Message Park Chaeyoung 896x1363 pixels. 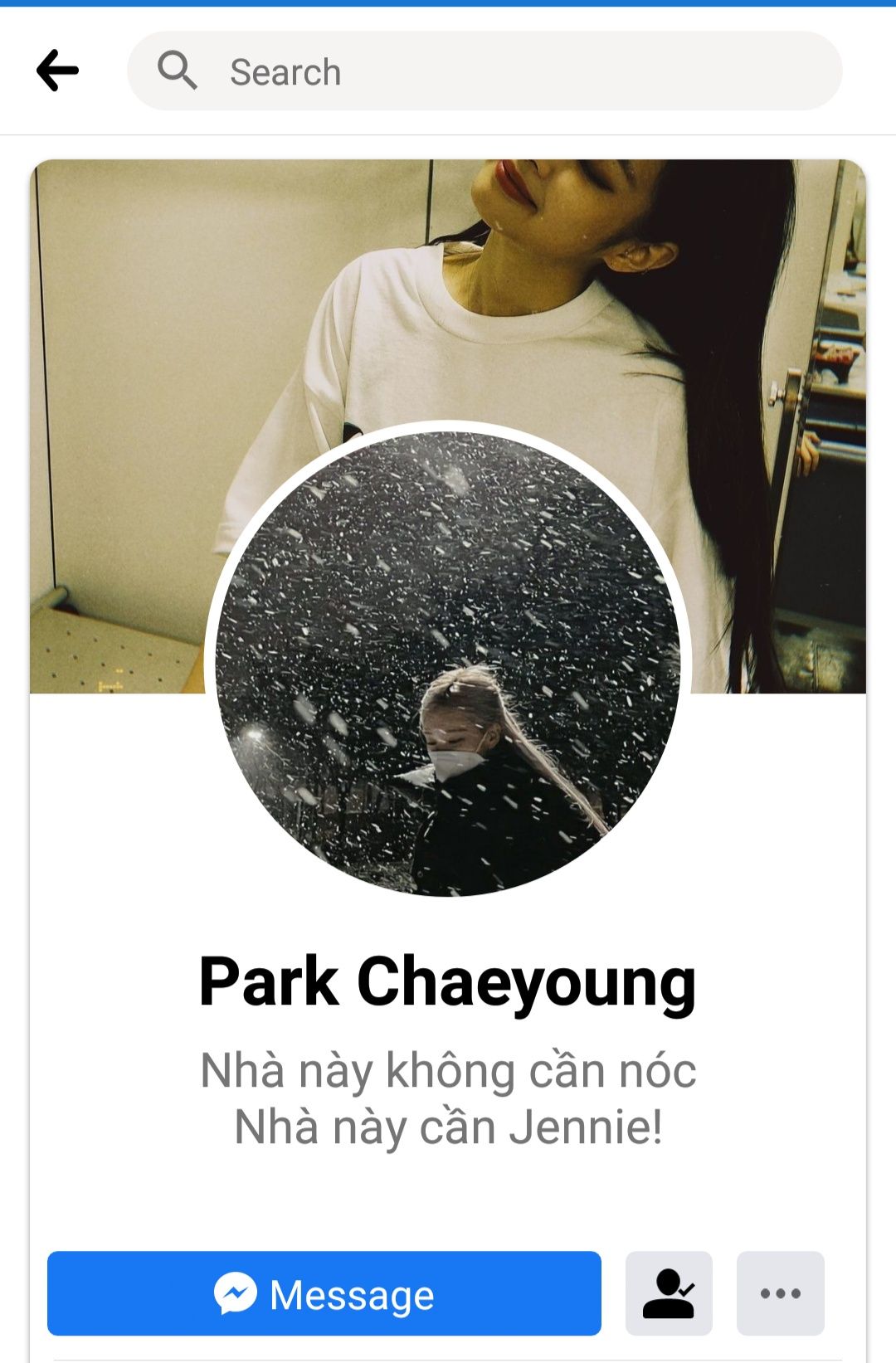pyautogui.click(x=324, y=1293)
